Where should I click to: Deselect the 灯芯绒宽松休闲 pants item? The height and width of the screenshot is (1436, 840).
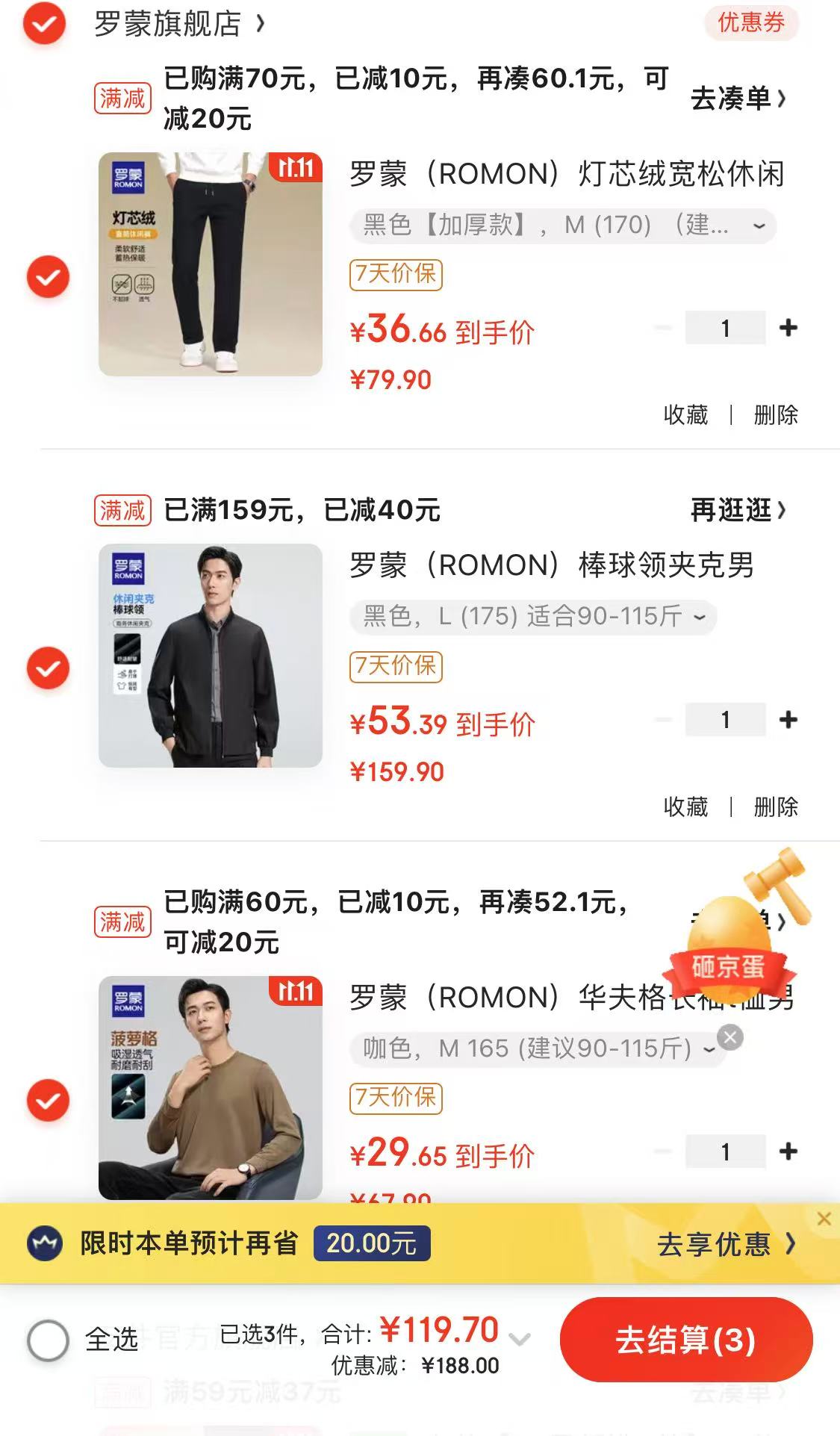point(49,277)
